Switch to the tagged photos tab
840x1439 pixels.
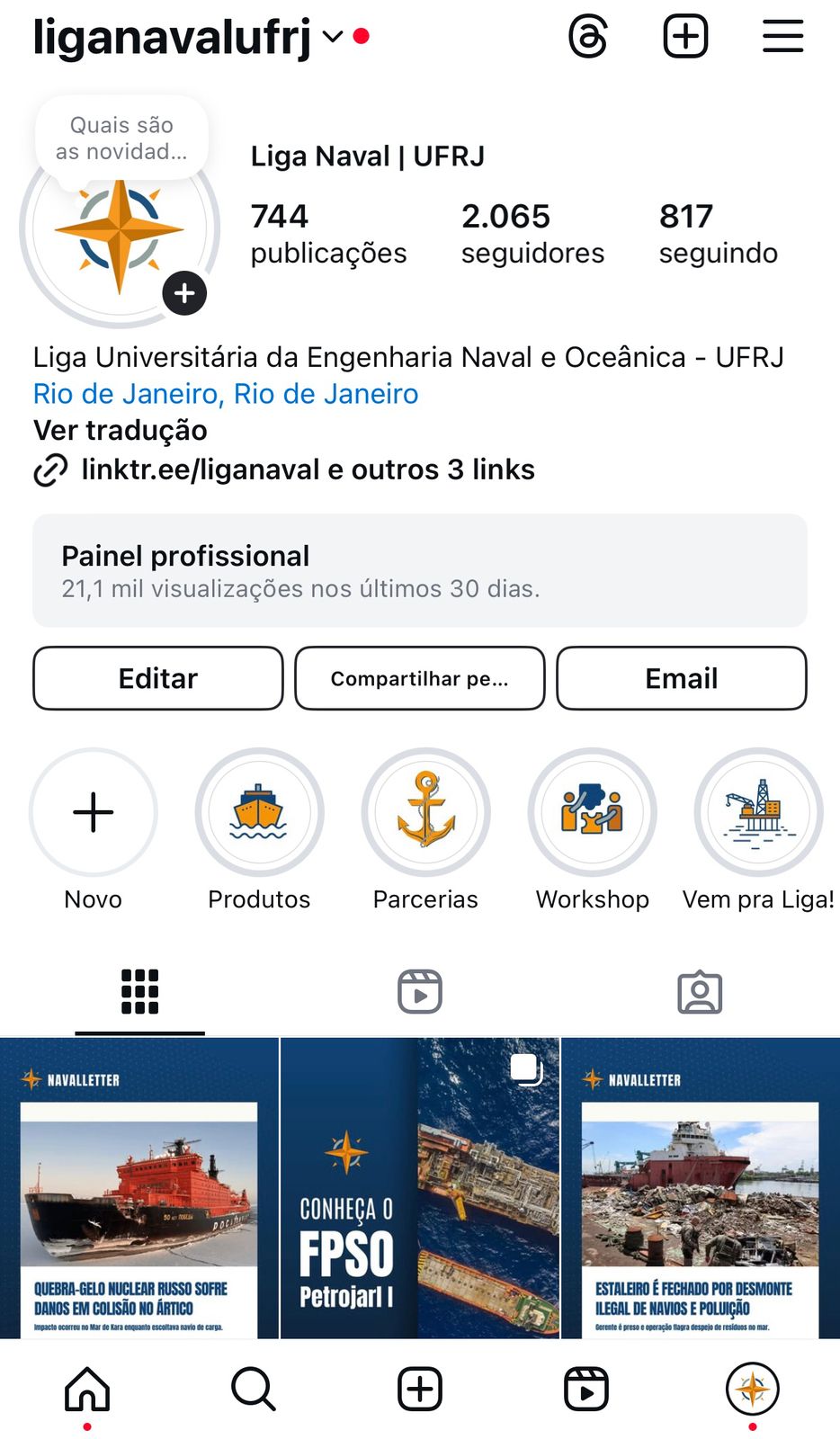700,992
